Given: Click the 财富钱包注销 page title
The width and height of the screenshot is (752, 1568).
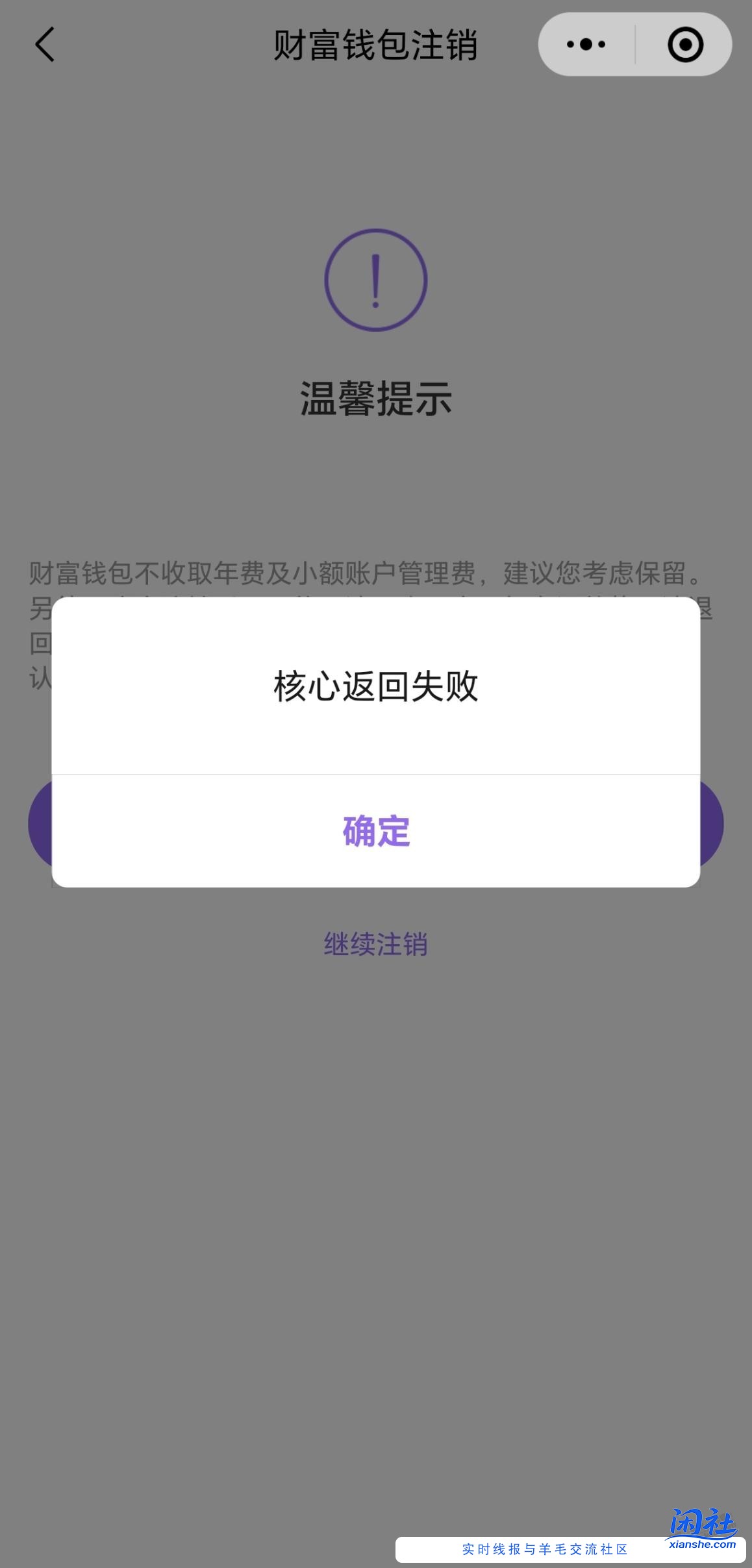Looking at the screenshot, I should 375,45.
